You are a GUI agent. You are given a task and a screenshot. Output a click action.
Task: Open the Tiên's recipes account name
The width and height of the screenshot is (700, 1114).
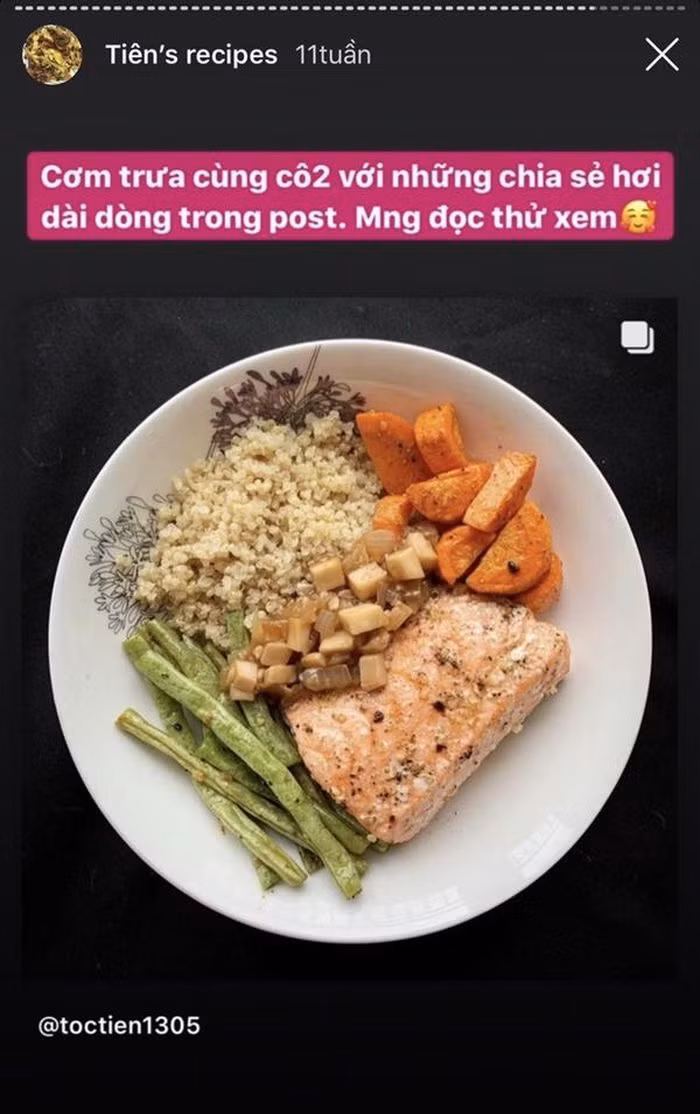(x=191, y=55)
